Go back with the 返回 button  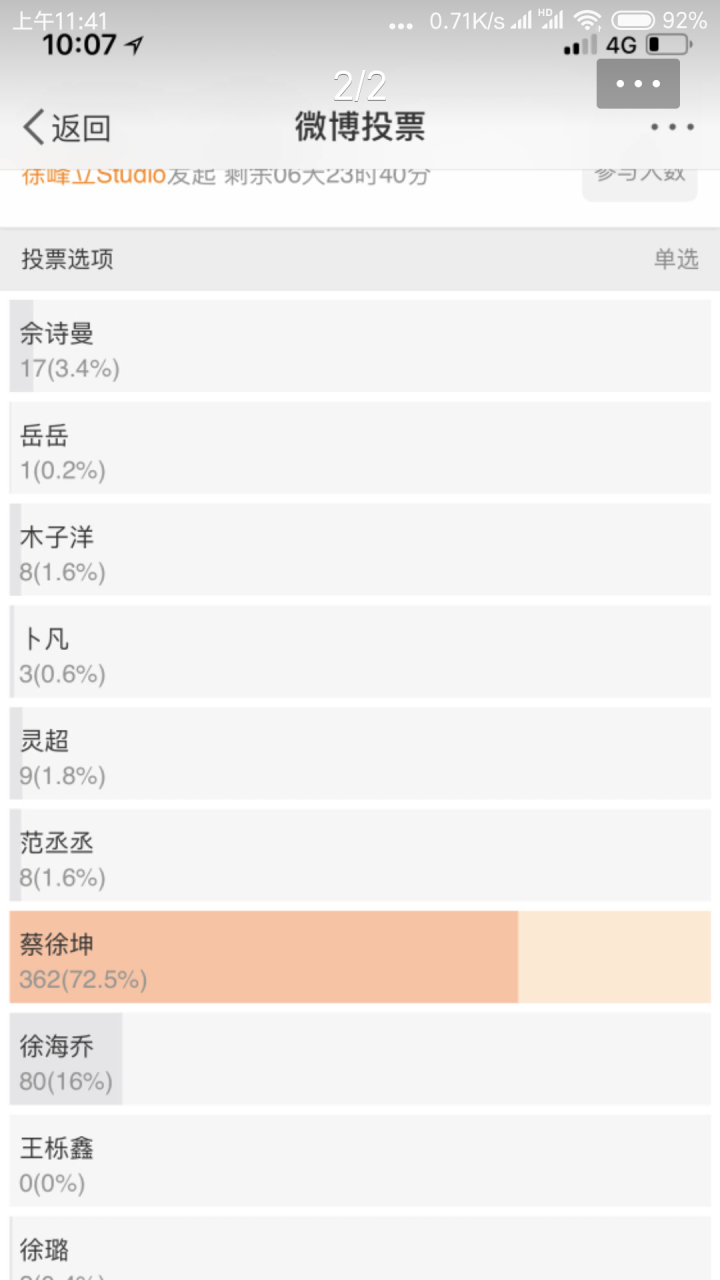click(67, 128)
